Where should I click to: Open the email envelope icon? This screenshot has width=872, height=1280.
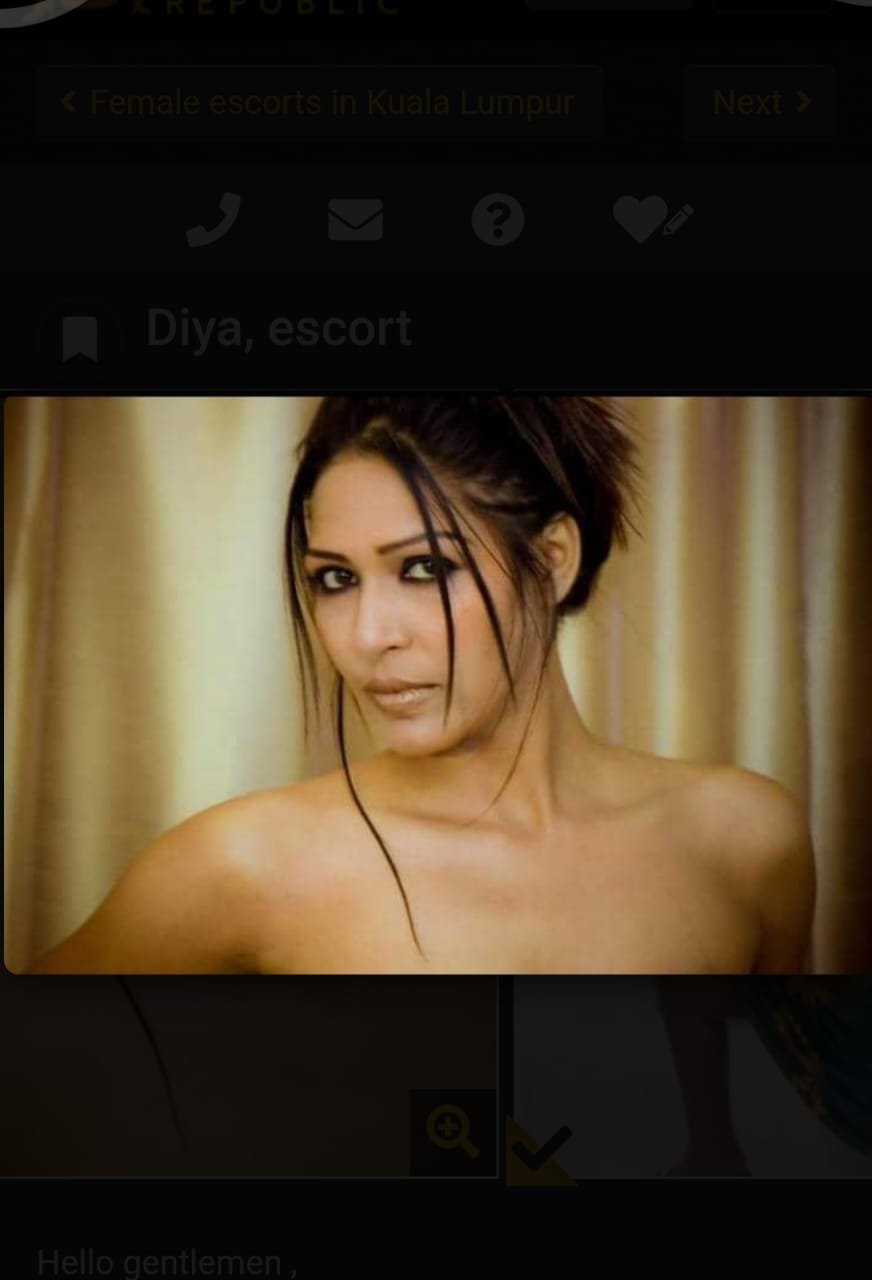(356, 220)
